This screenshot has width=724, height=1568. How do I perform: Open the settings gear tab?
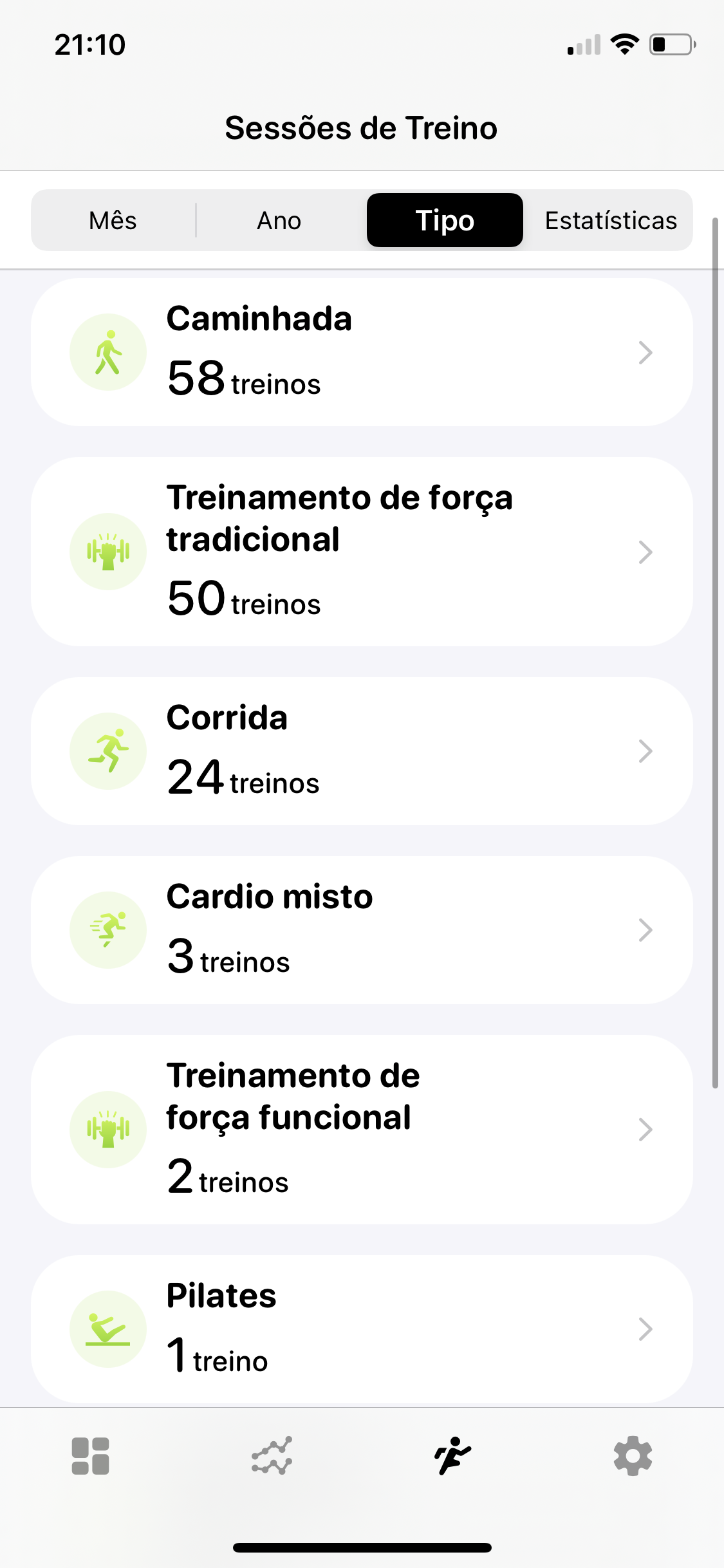[633, 1456]
